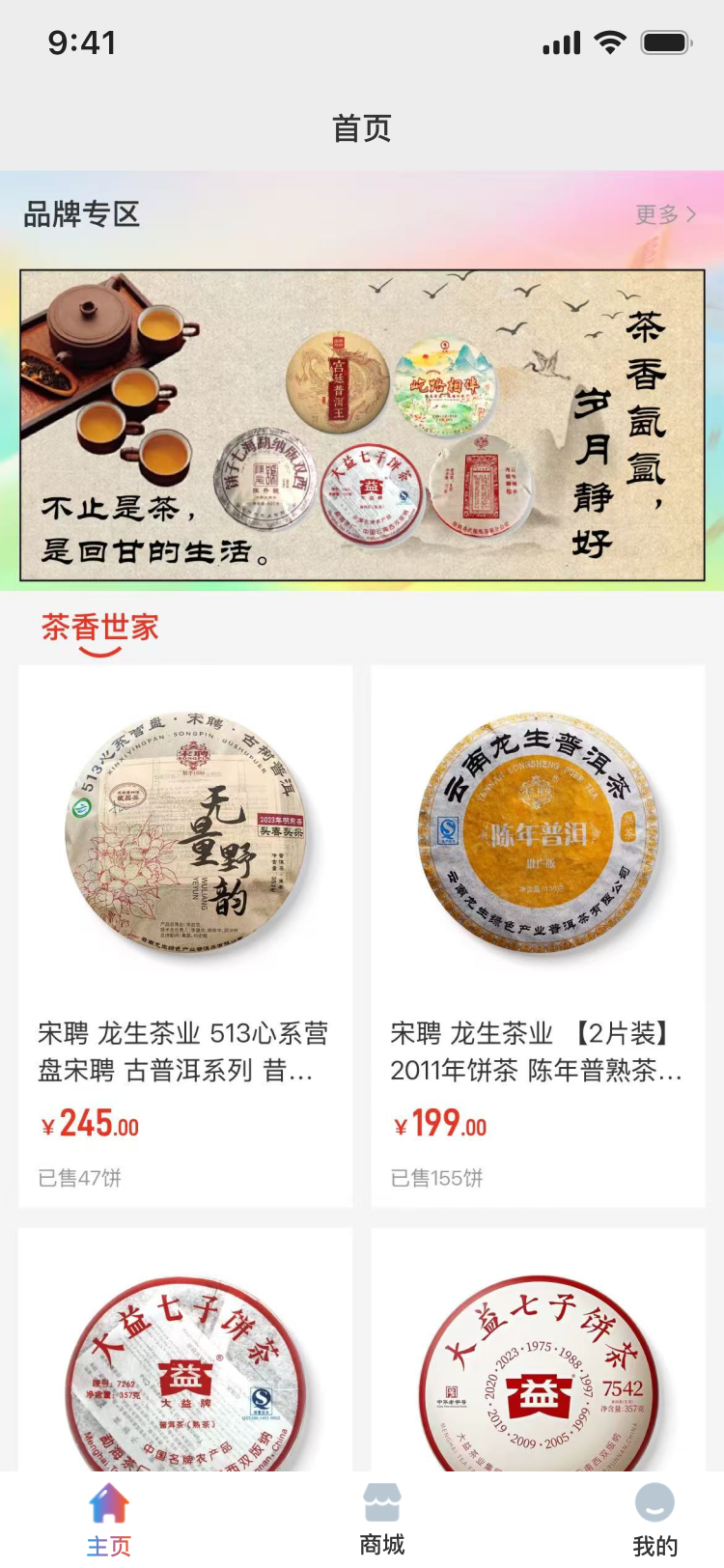This screenshot has width=724, height=1568.
Task: Go to the 商城 tab
Action: 381,1520
